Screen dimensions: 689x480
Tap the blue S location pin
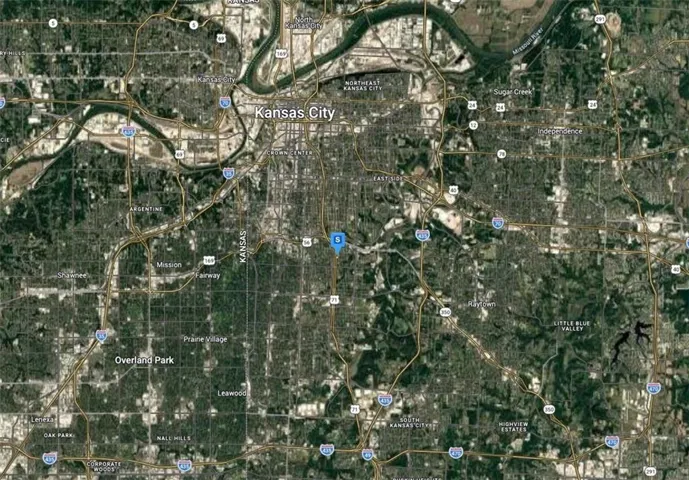[338, 241]
